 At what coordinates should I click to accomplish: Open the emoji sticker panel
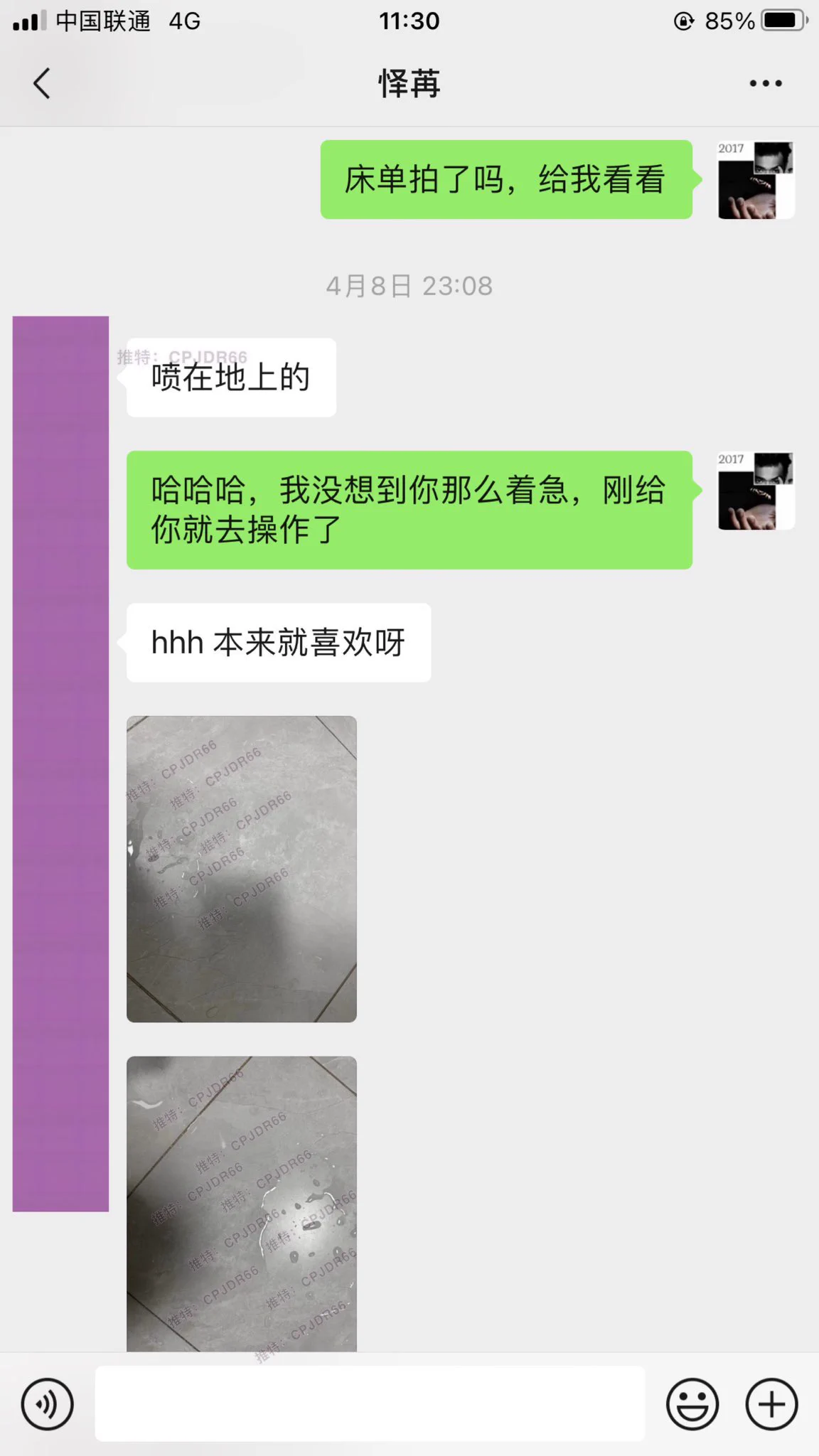click(692, 1404)
